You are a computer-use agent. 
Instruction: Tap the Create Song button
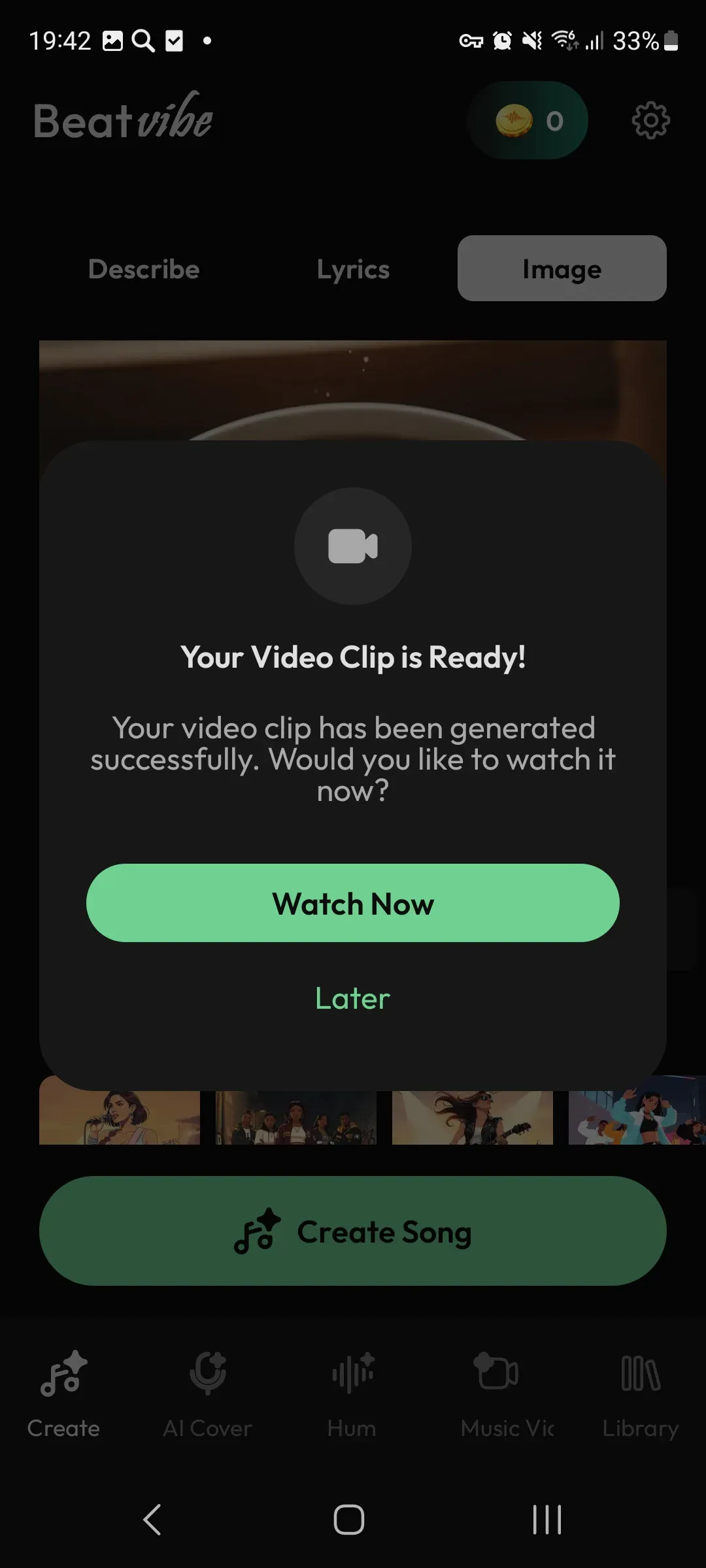tap(353, 1231)
